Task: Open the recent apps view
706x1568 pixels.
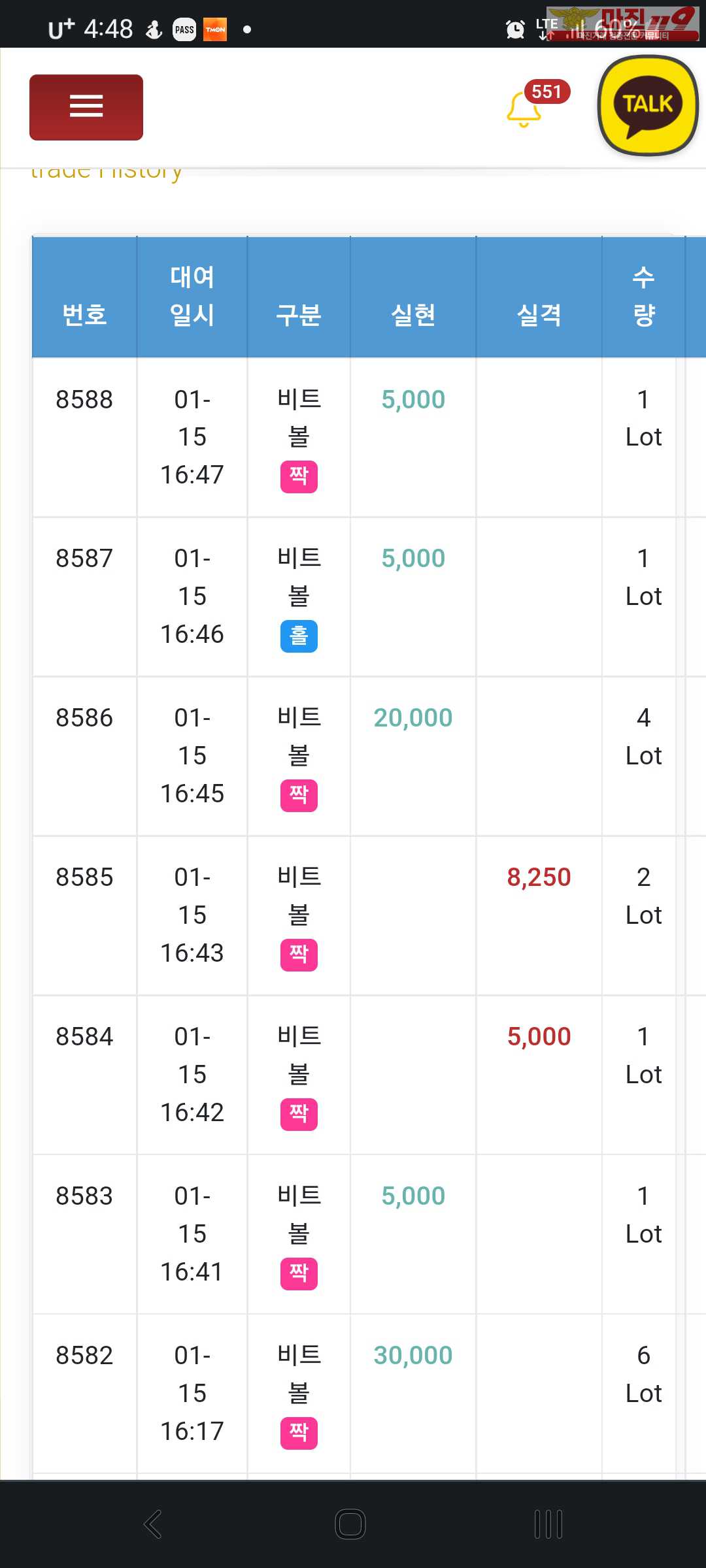Action: coord(548,1524)
